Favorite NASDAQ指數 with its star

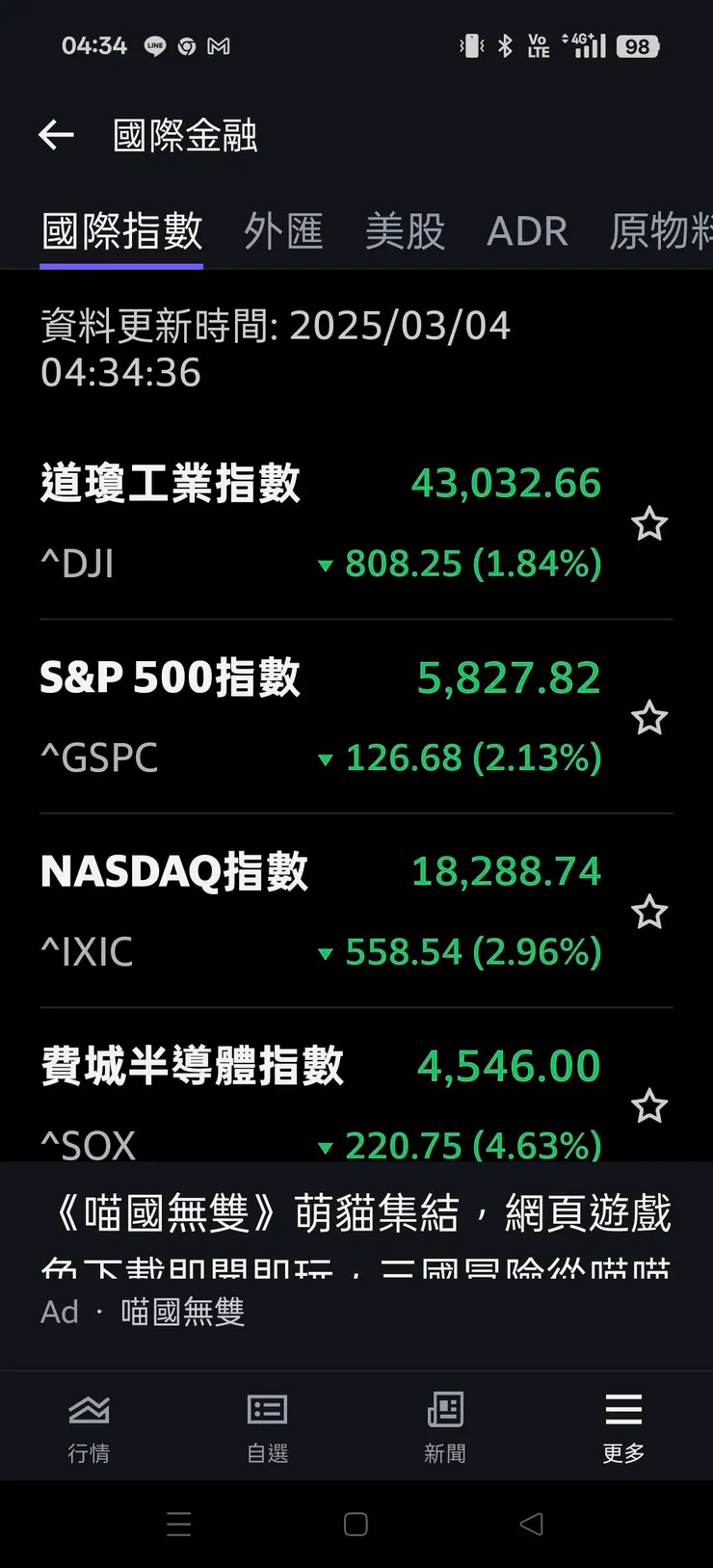click(648, 912)
